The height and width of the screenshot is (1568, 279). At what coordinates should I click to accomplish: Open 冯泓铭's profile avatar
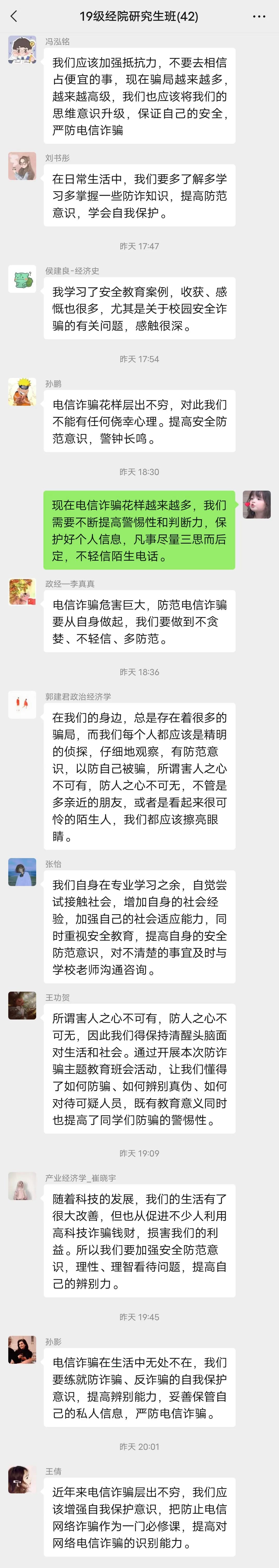pos(22,50)
